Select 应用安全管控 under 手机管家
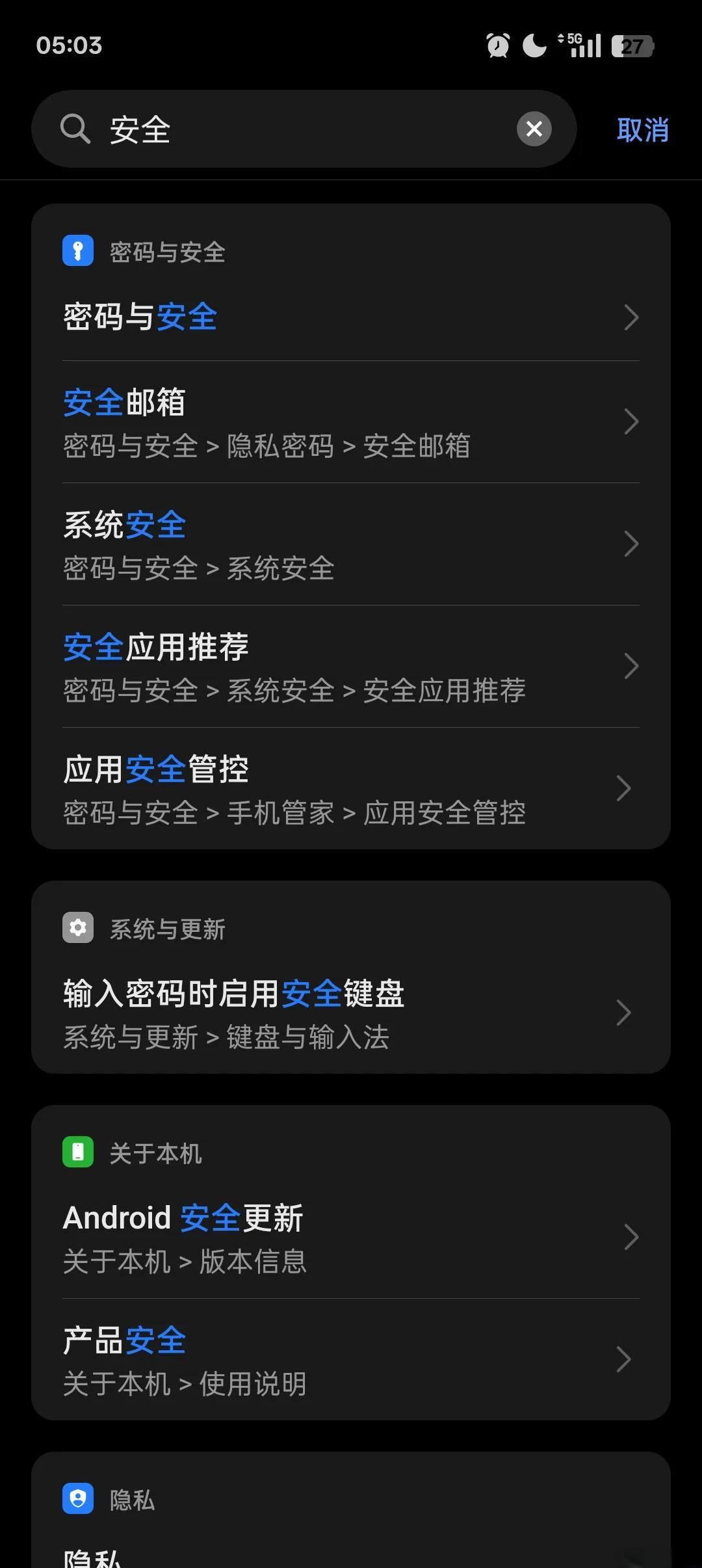Viewport: 702px width, 1568px height. 351,789
